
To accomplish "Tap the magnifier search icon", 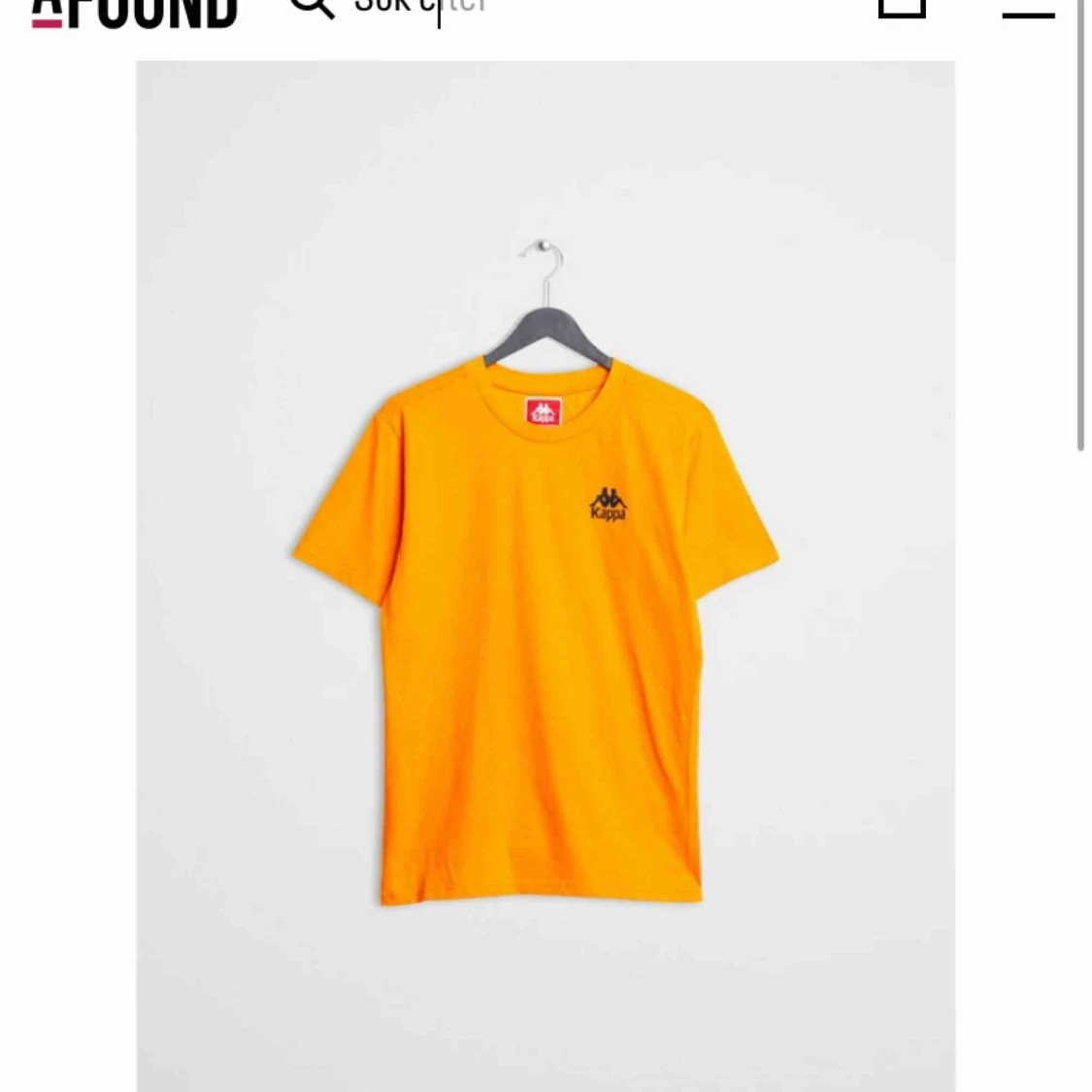I will click(313, 8).
